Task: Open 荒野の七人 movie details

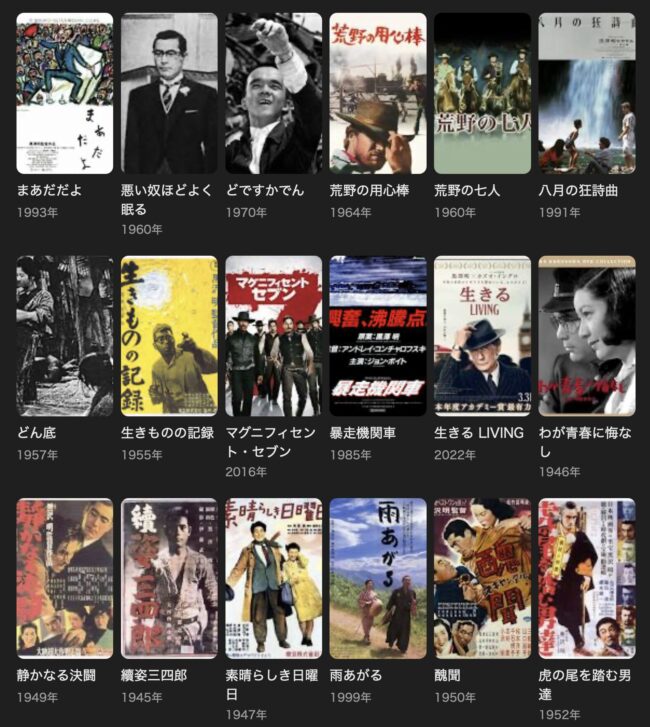Action: 482,93
